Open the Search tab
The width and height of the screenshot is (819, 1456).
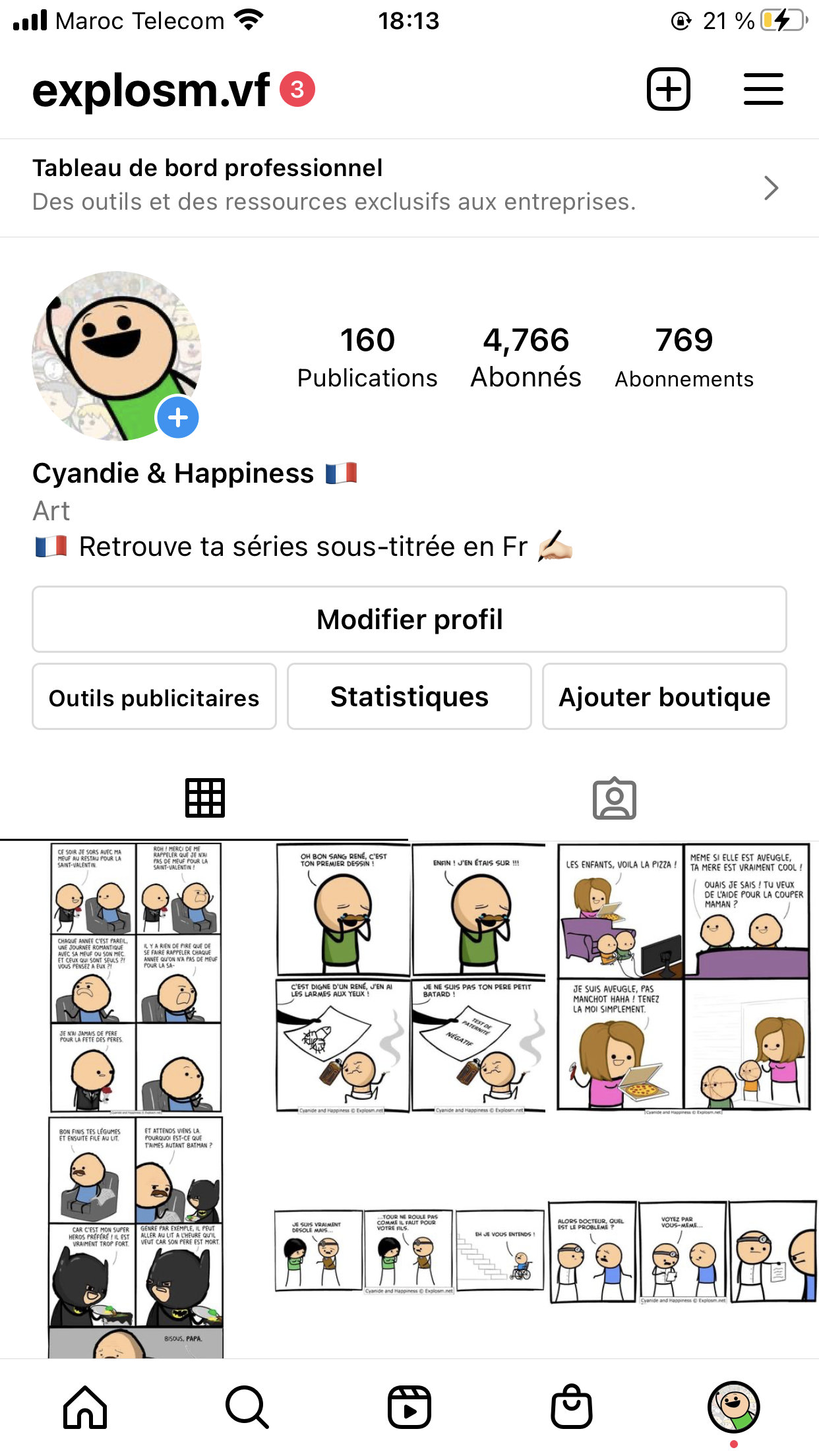click(247, 1407)
